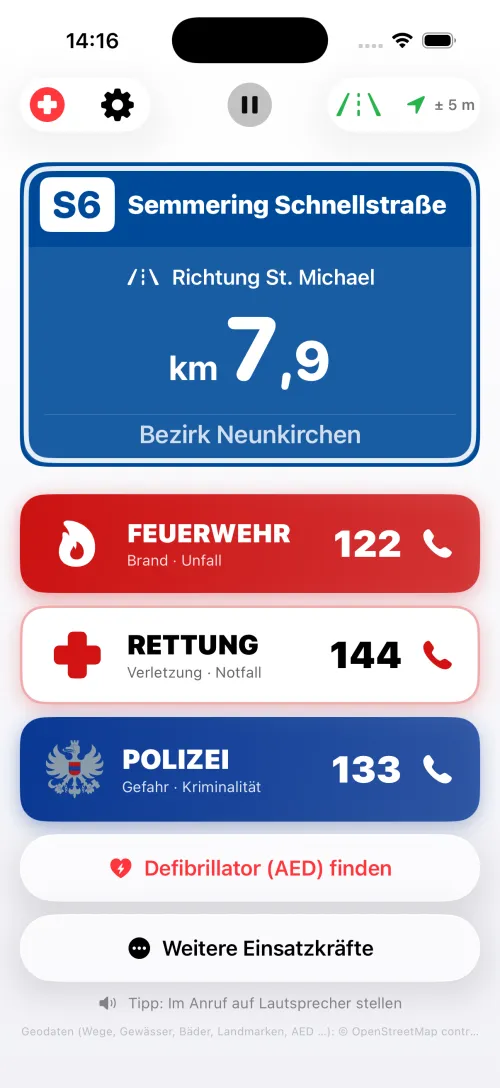This screenshot has height=1088, width=500.
Task: Call Rettung on 144
Action: click(250, 655)
